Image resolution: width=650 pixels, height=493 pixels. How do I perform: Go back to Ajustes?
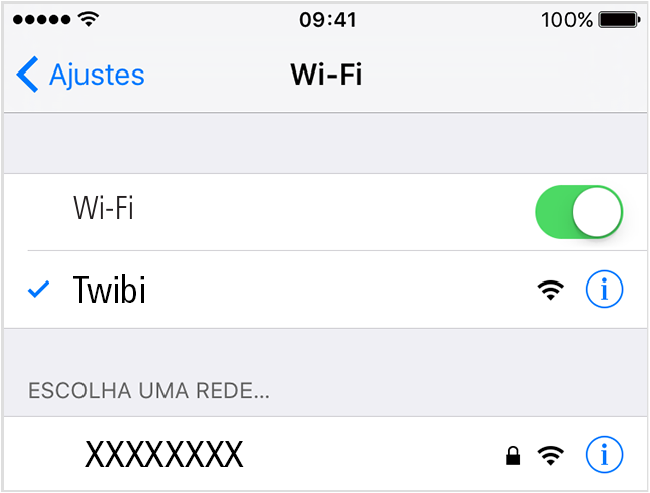pos(80,75)
